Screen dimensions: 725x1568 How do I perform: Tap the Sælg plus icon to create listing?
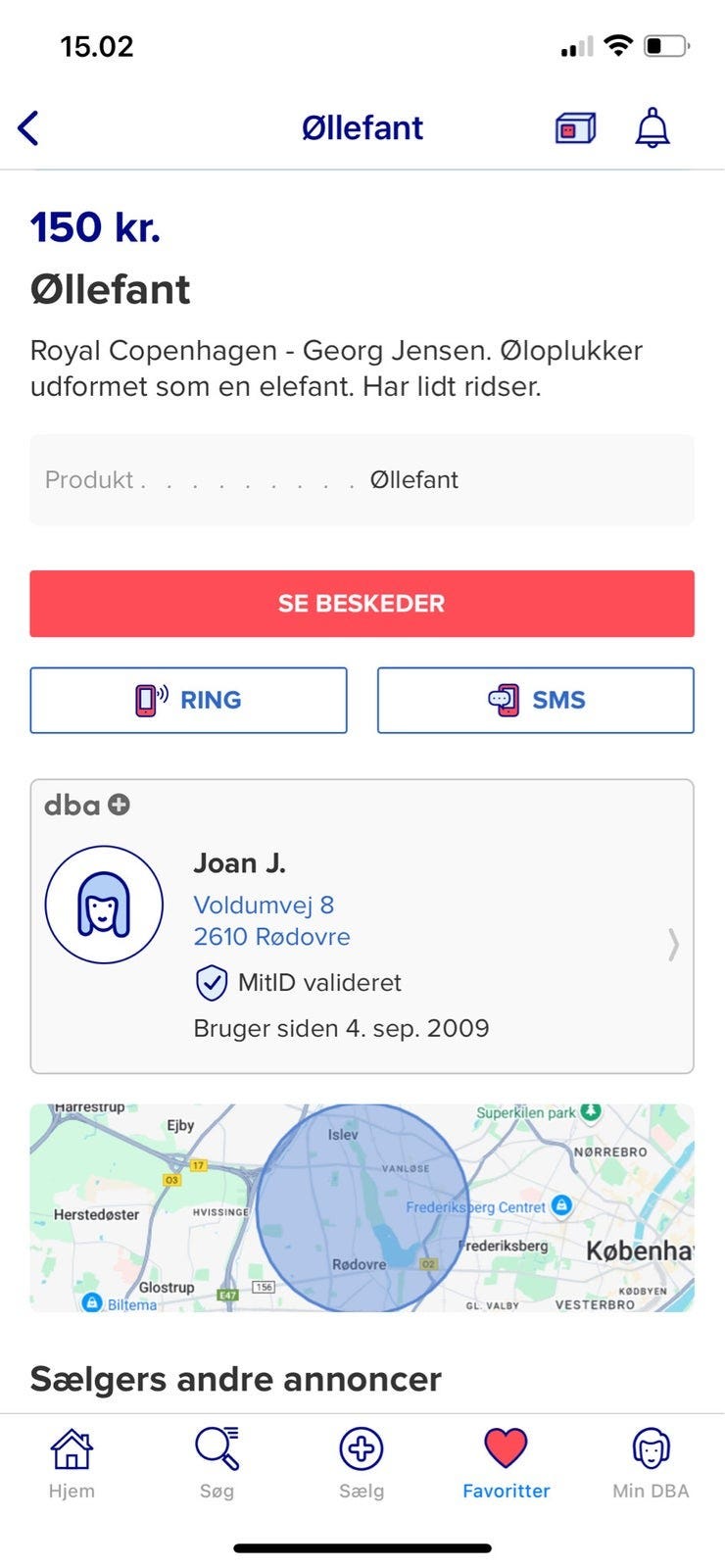pos(362,1444)
